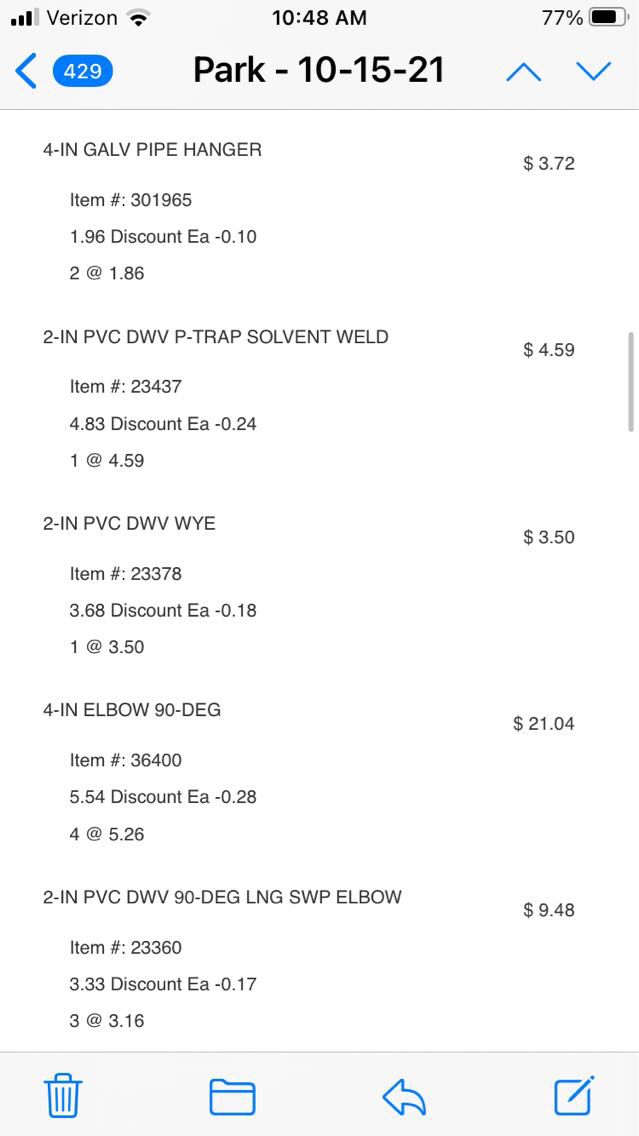Open the reply options arrow
The image size is (639, 1136).
click(x=404, y=1097)
